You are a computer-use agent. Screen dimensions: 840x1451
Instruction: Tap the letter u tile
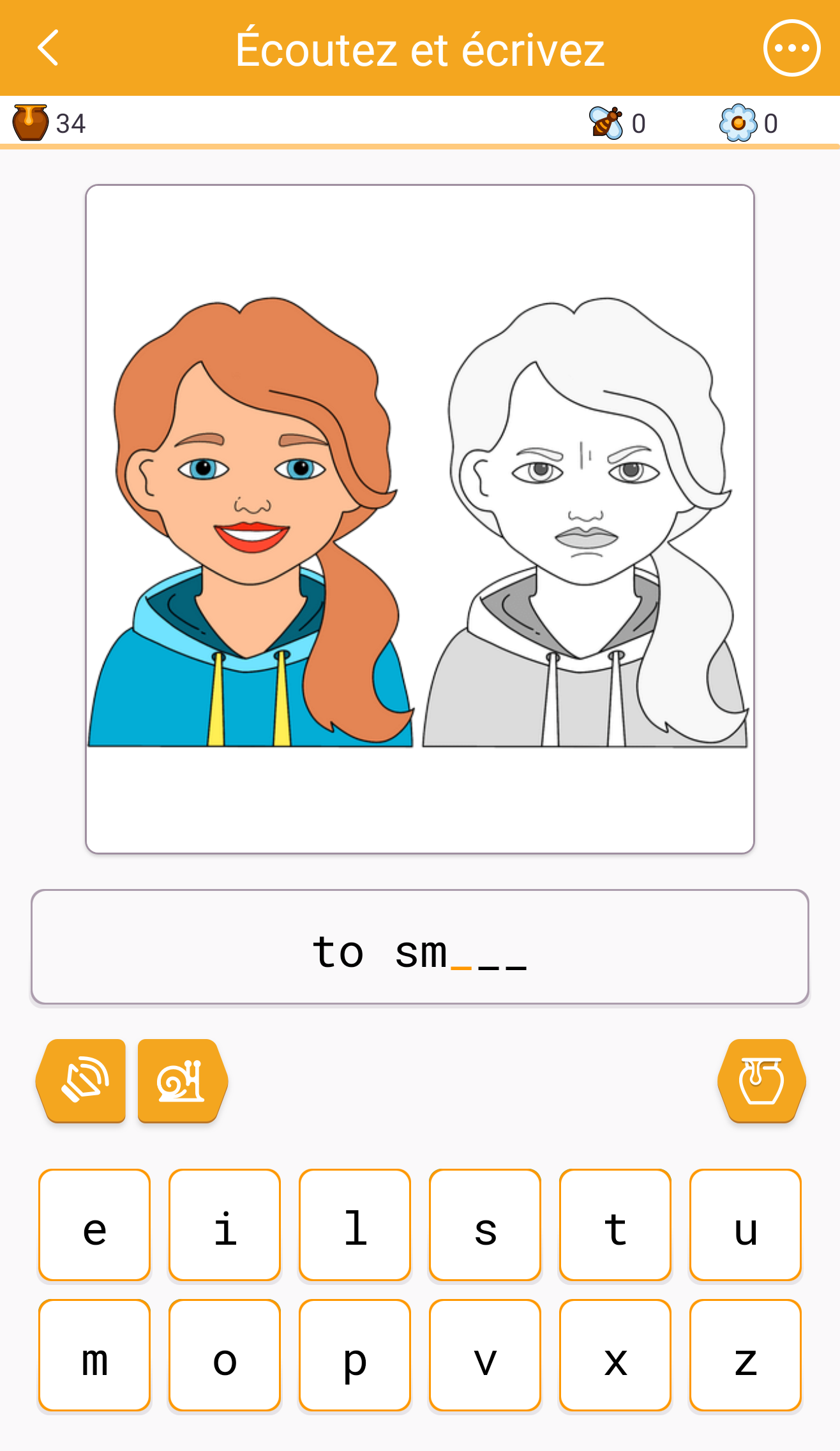coord(746,1225)
